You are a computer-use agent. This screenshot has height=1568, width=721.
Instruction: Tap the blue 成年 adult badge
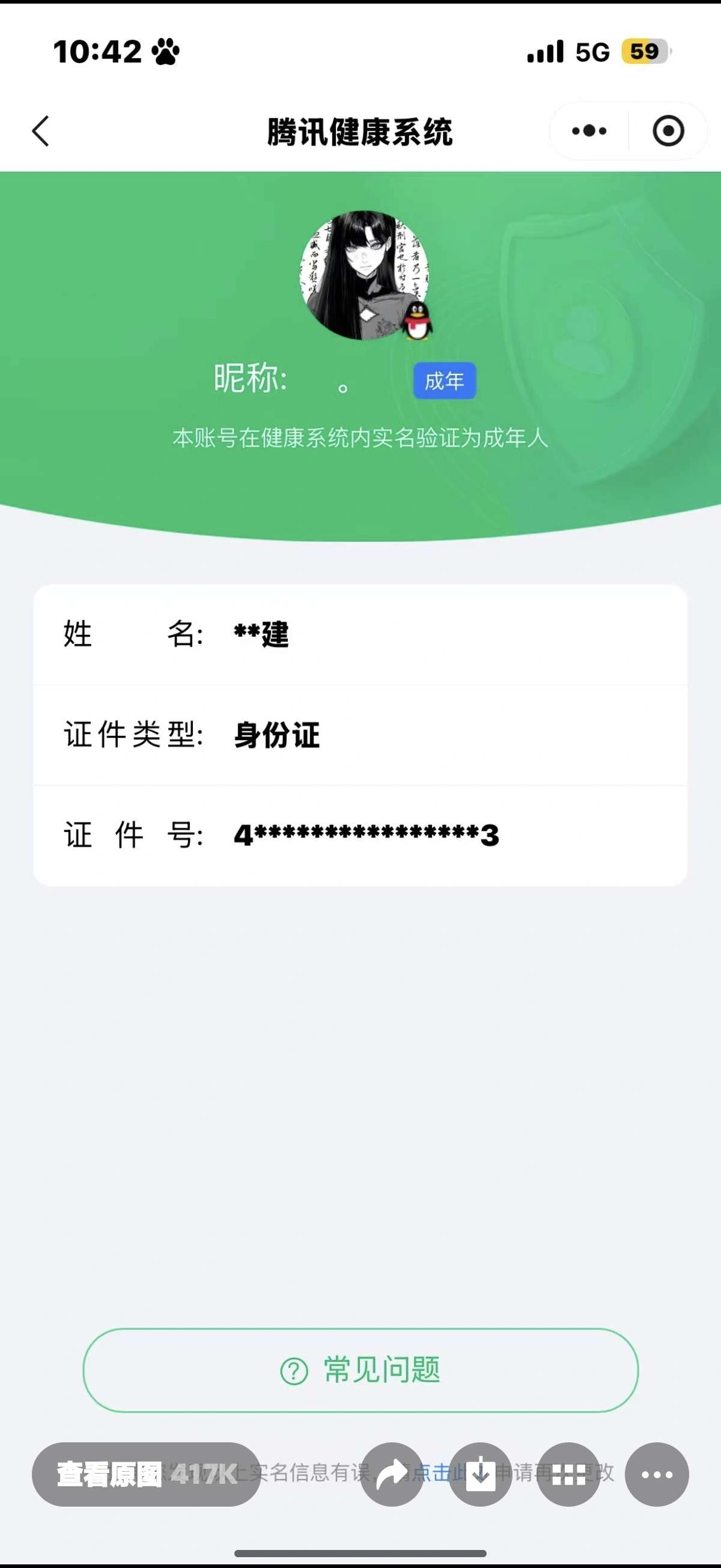444,380
